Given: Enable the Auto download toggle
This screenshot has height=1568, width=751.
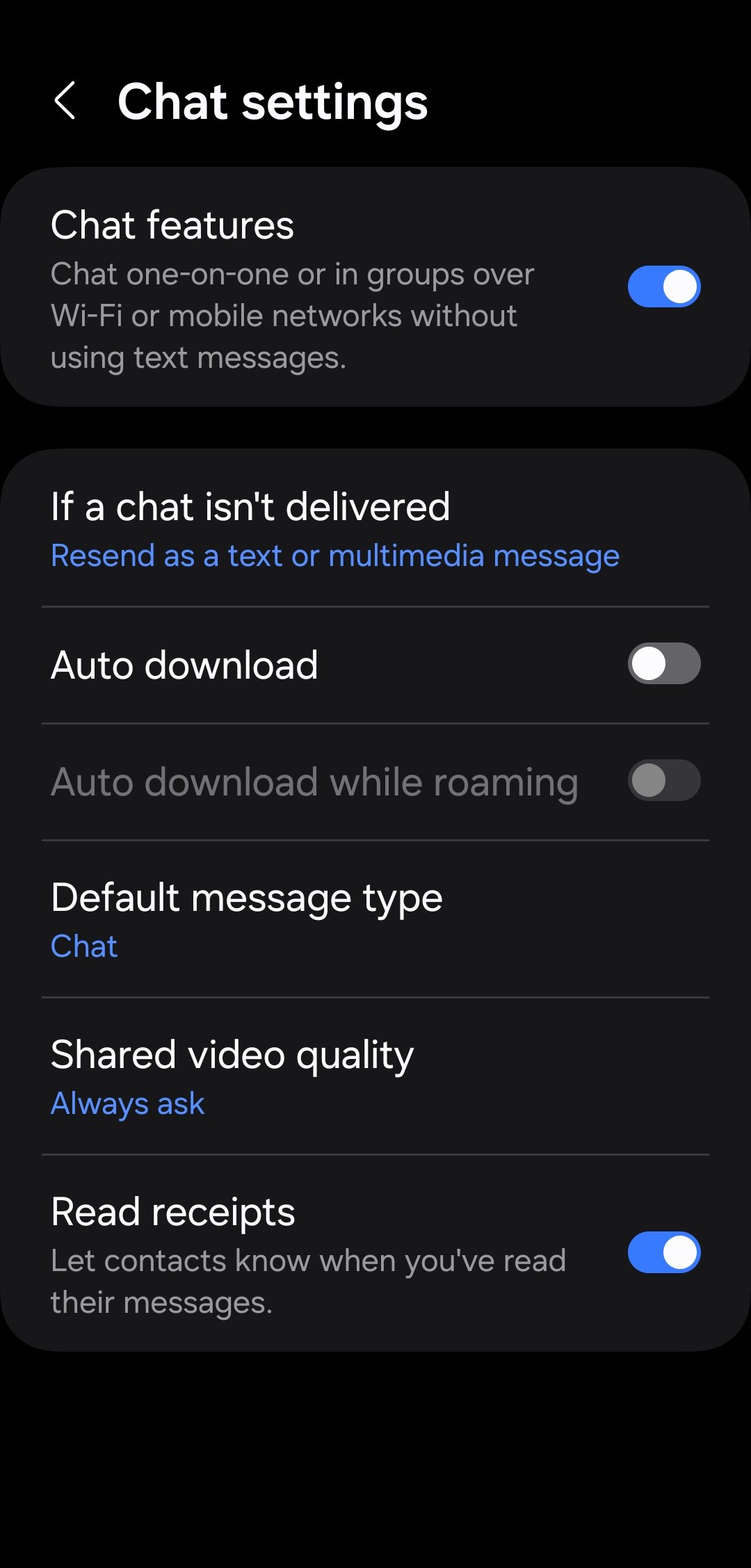Looking at the screenshot, I should [663, 664].
